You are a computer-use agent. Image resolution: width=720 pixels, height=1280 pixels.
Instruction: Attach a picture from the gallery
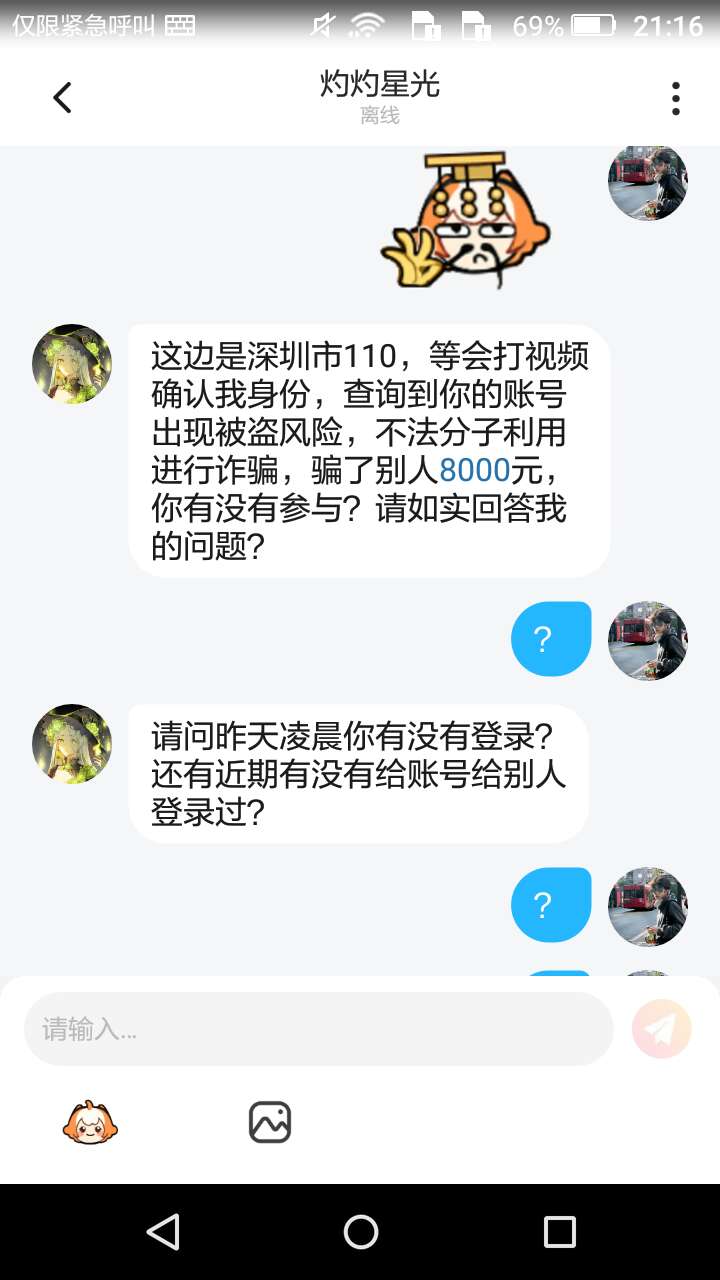tap(269, 1122)
